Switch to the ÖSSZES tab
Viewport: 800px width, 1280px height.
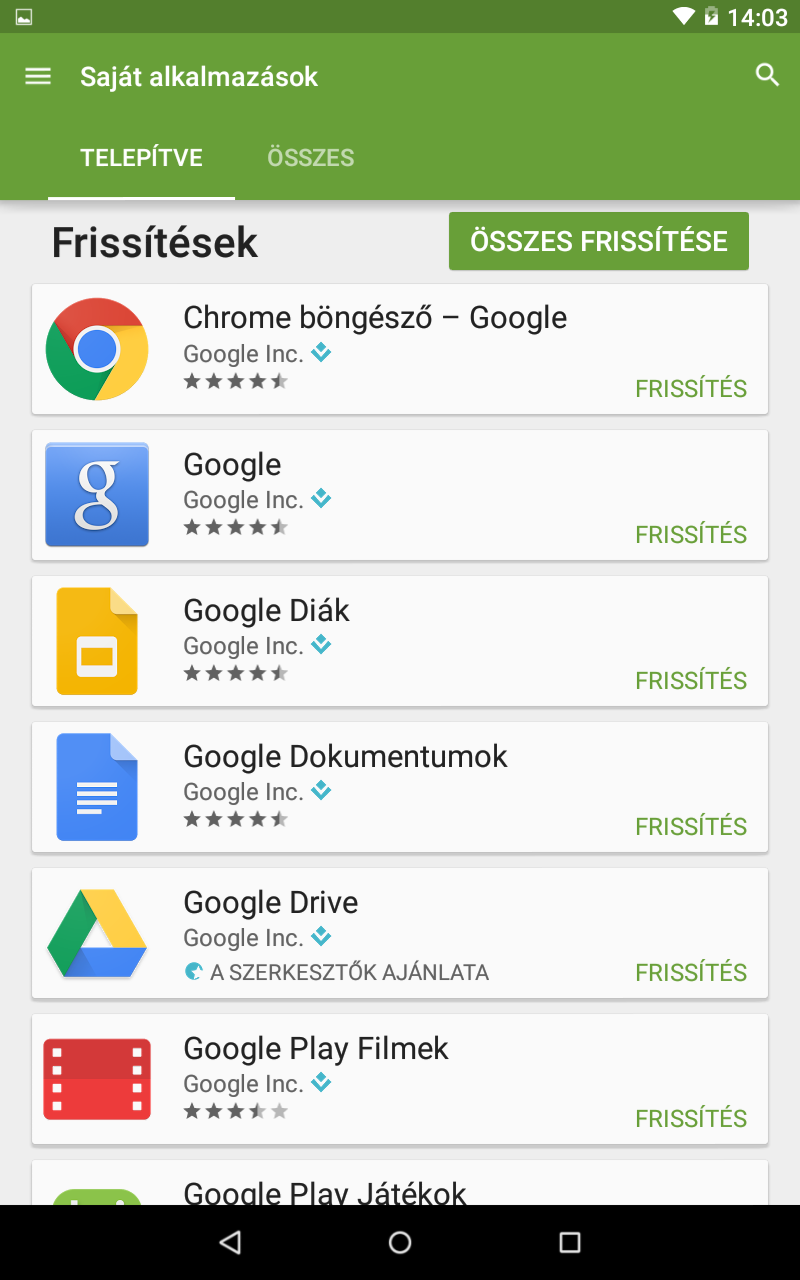pos(310,158)
